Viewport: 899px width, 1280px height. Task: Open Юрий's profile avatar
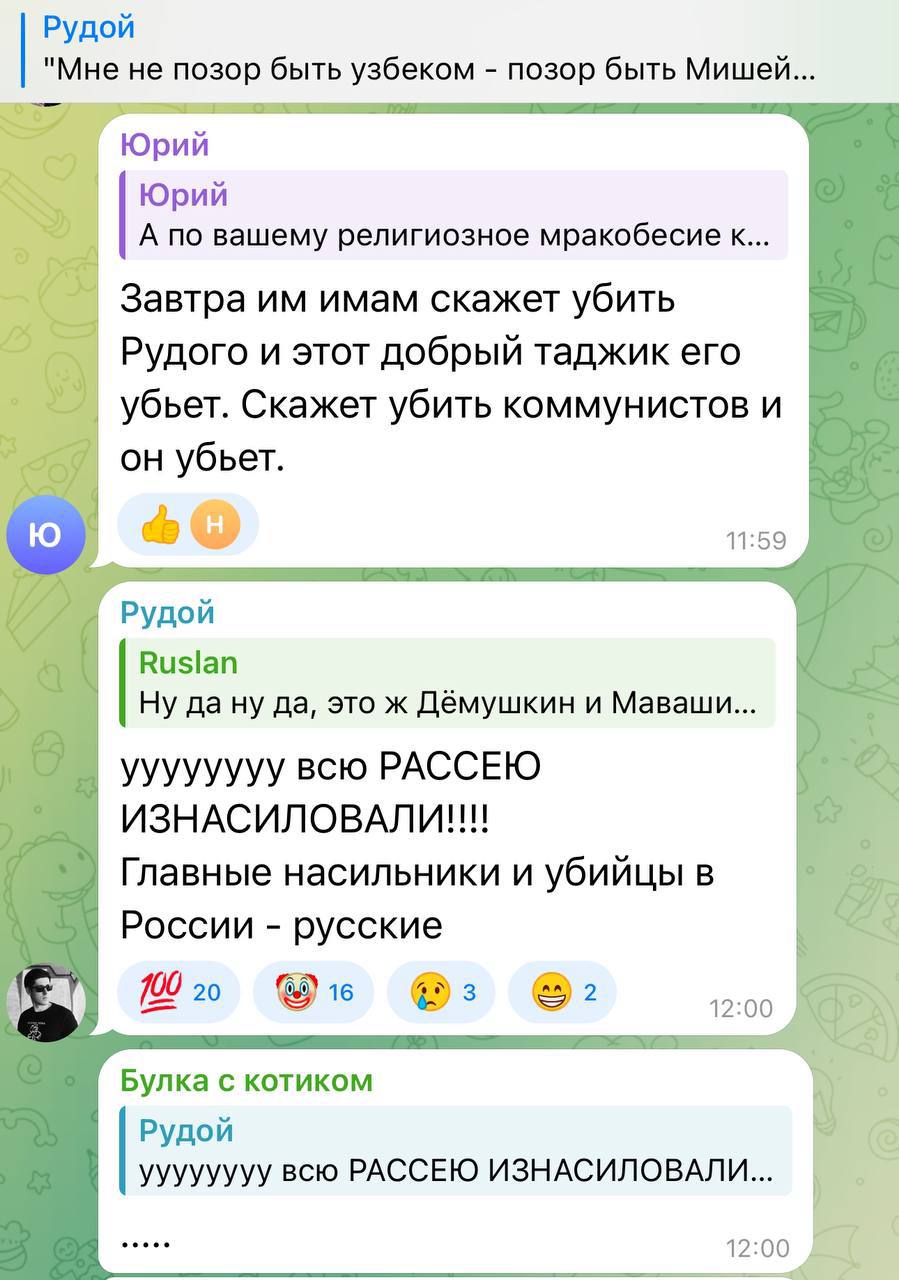pyautogui.click(x=47, y=534)
